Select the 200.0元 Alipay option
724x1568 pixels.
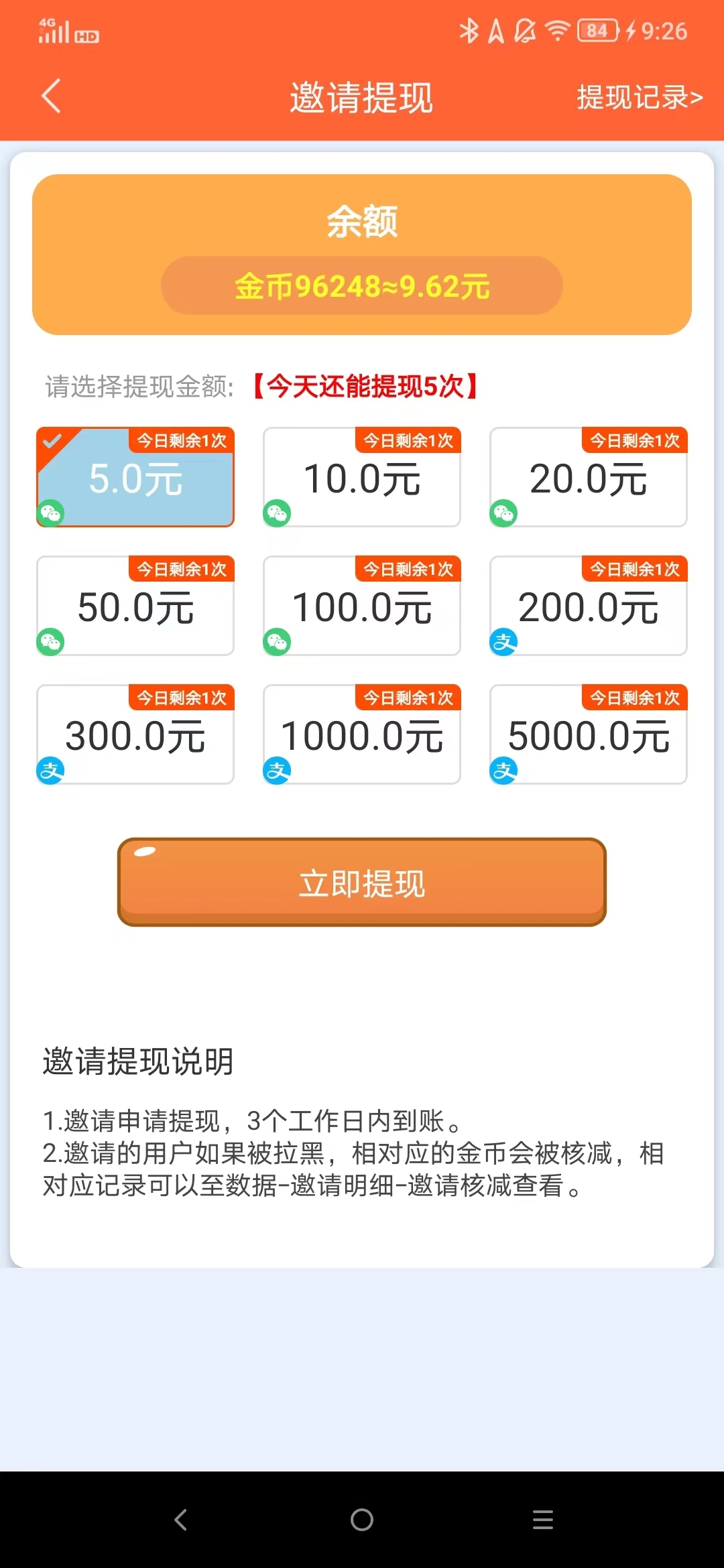589,607
